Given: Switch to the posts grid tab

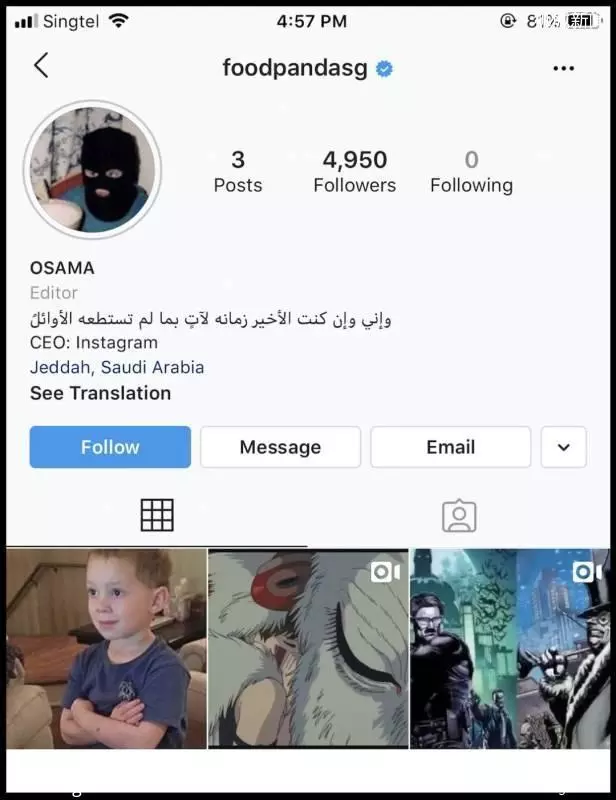Looking at the screenshot, I should point(157,515).
